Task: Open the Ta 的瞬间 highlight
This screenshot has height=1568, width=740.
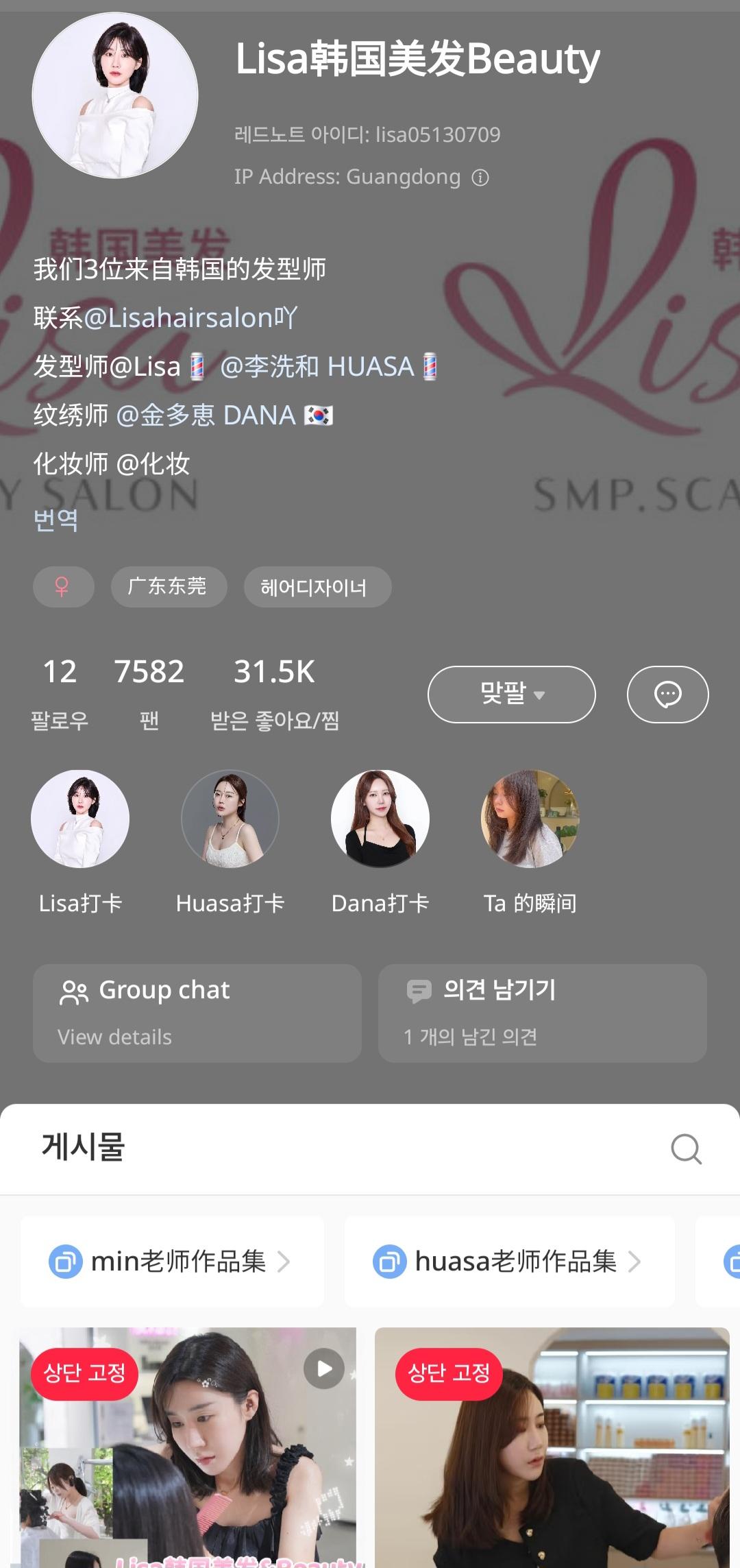Action: (x=530, y=819)
